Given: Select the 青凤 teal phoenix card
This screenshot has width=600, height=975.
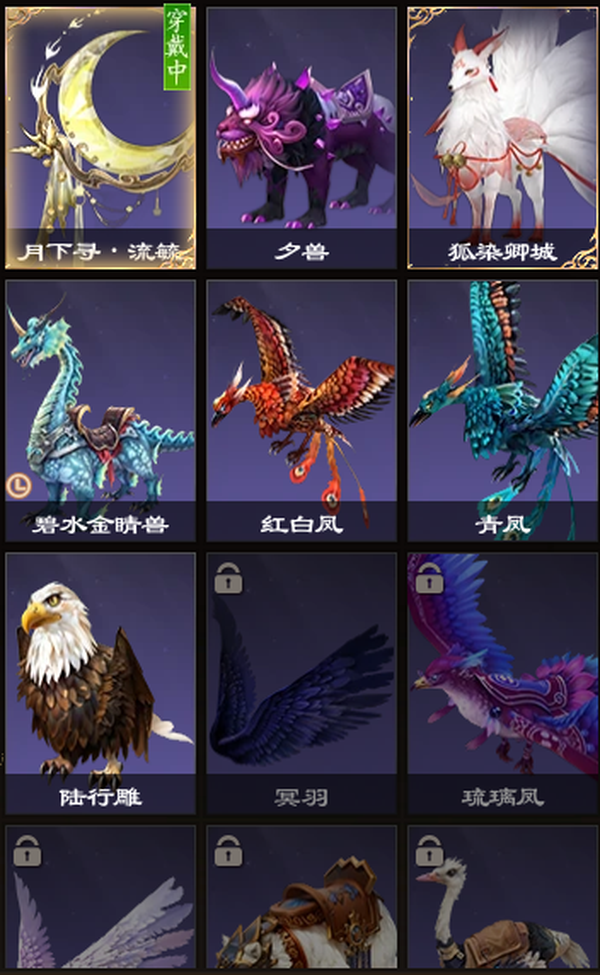Looking at the screenshot, I should pos(502,410).
